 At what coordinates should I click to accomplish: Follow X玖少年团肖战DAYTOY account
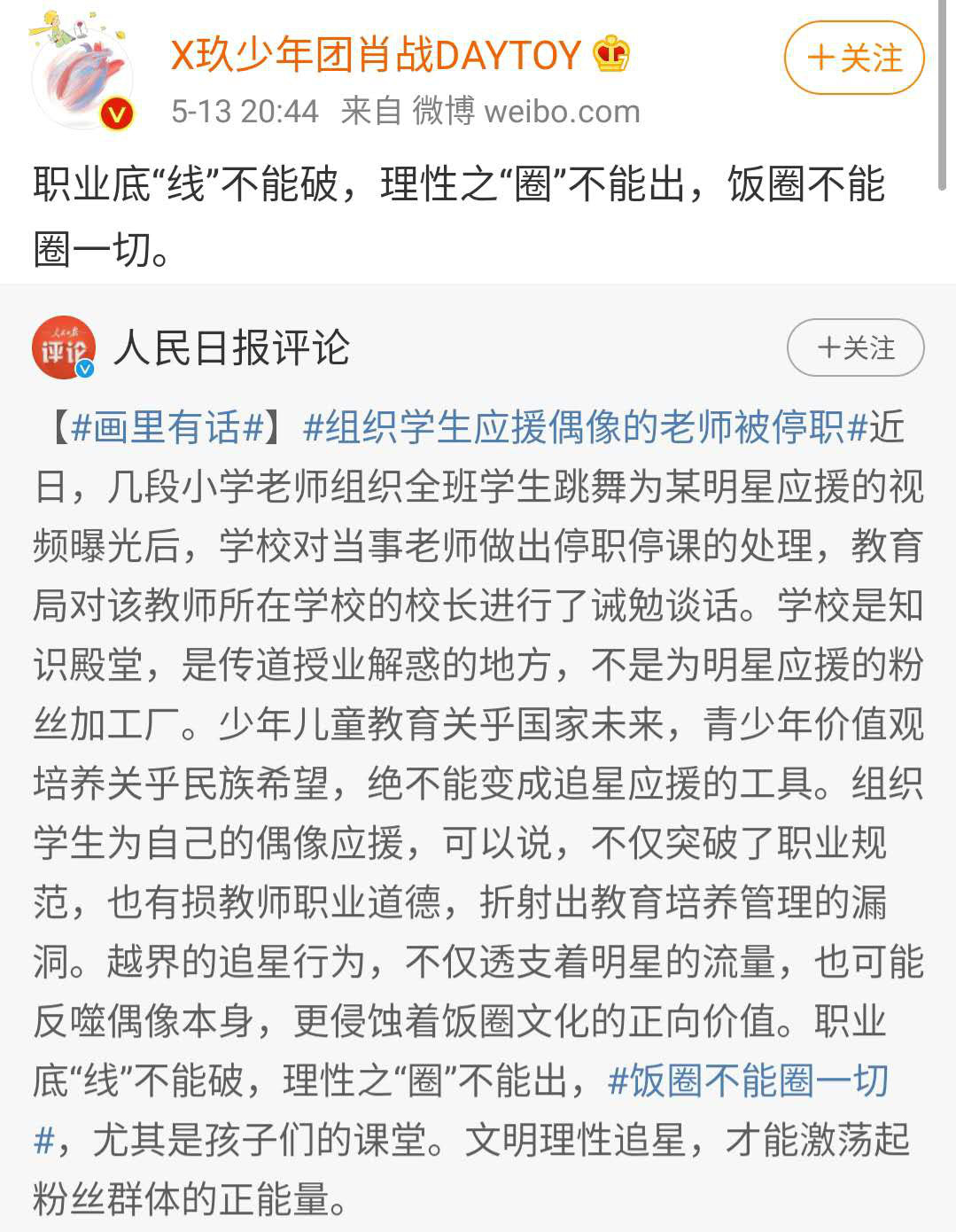click(x=854, y=58)
